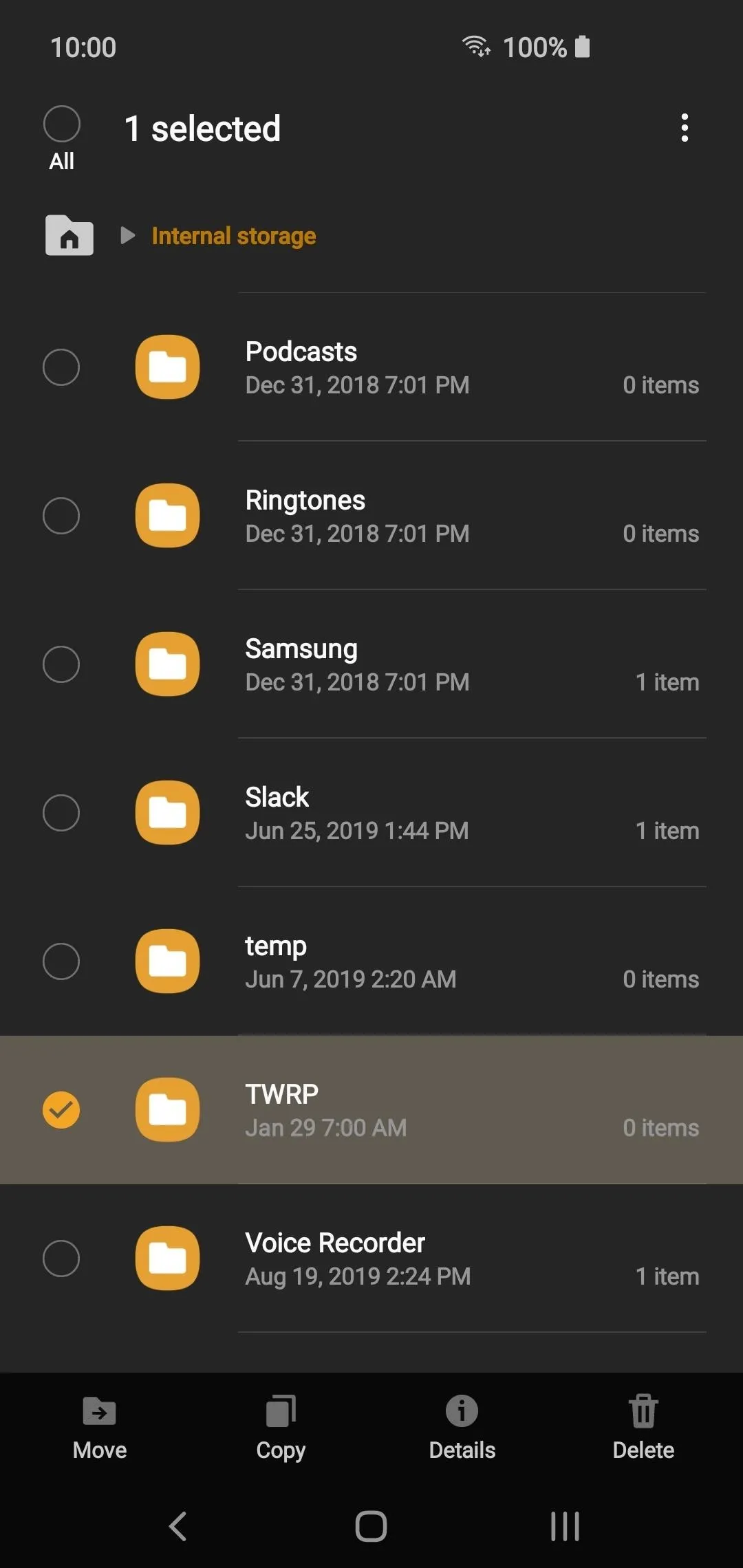
Task: Tick the Ringtones folder checkbox
Action: pos(61,516)
